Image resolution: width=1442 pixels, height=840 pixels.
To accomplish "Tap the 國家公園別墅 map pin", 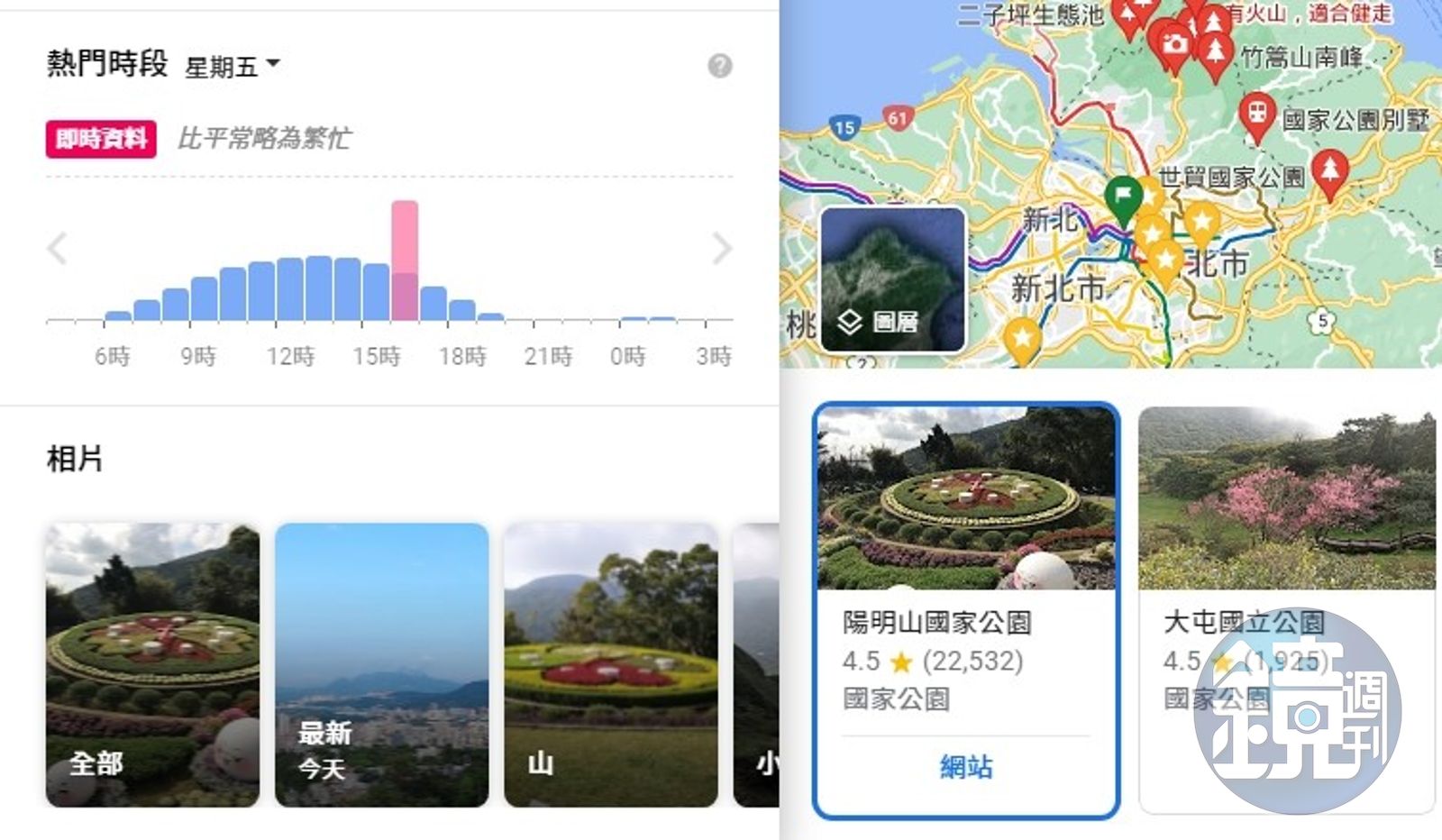I will coord(1256,115).
